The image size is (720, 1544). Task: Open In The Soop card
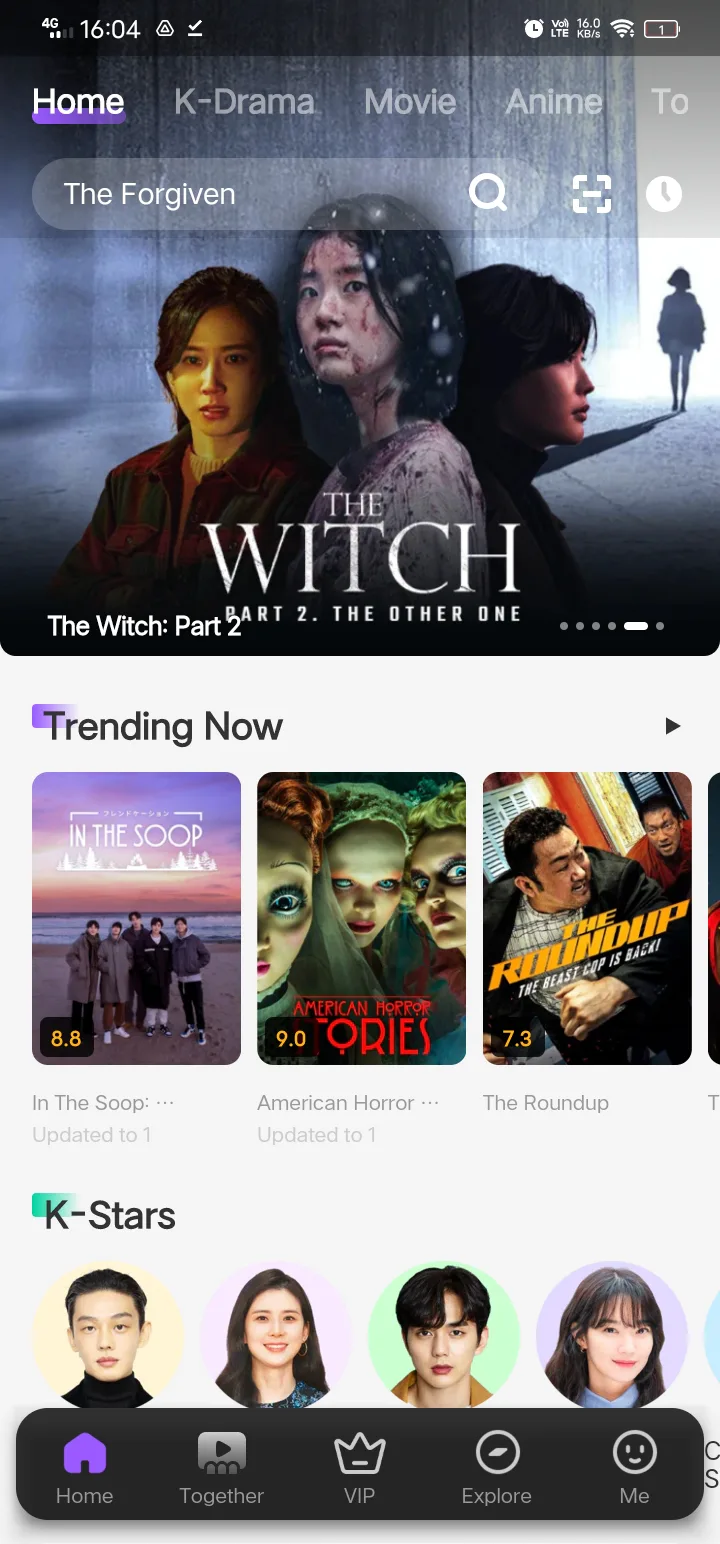[x=137, y=918]
